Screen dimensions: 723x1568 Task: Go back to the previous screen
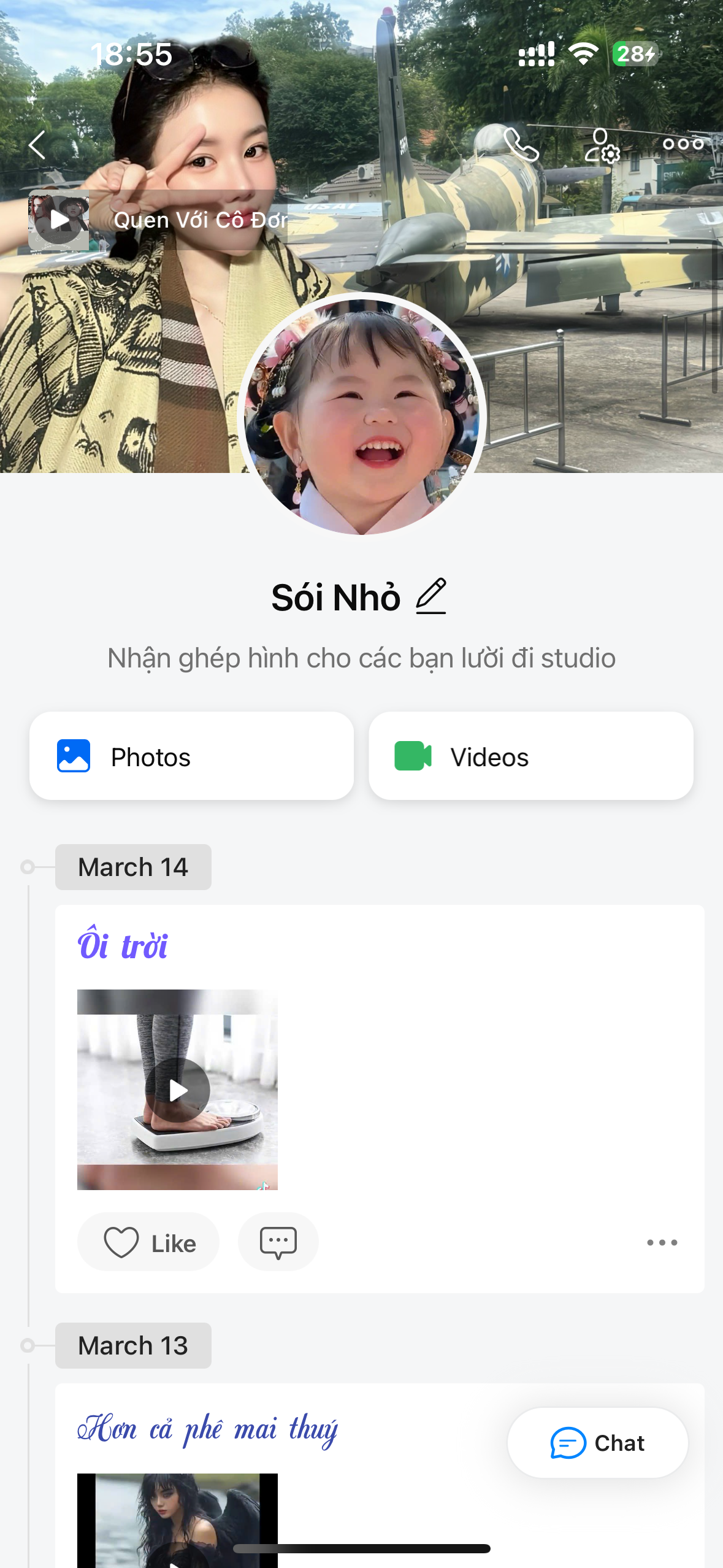38,145
